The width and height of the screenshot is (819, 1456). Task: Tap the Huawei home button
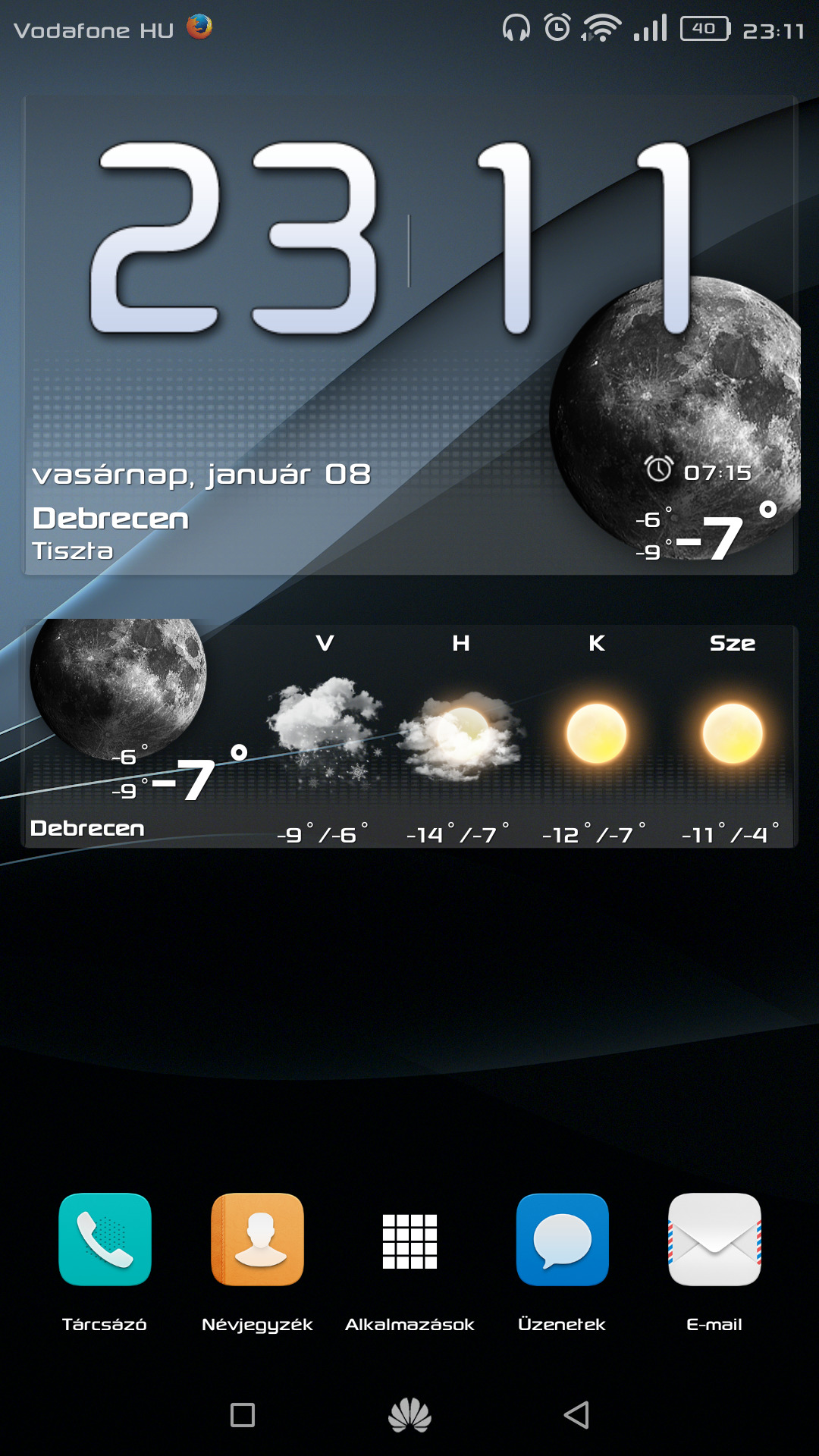[409, 1415]
